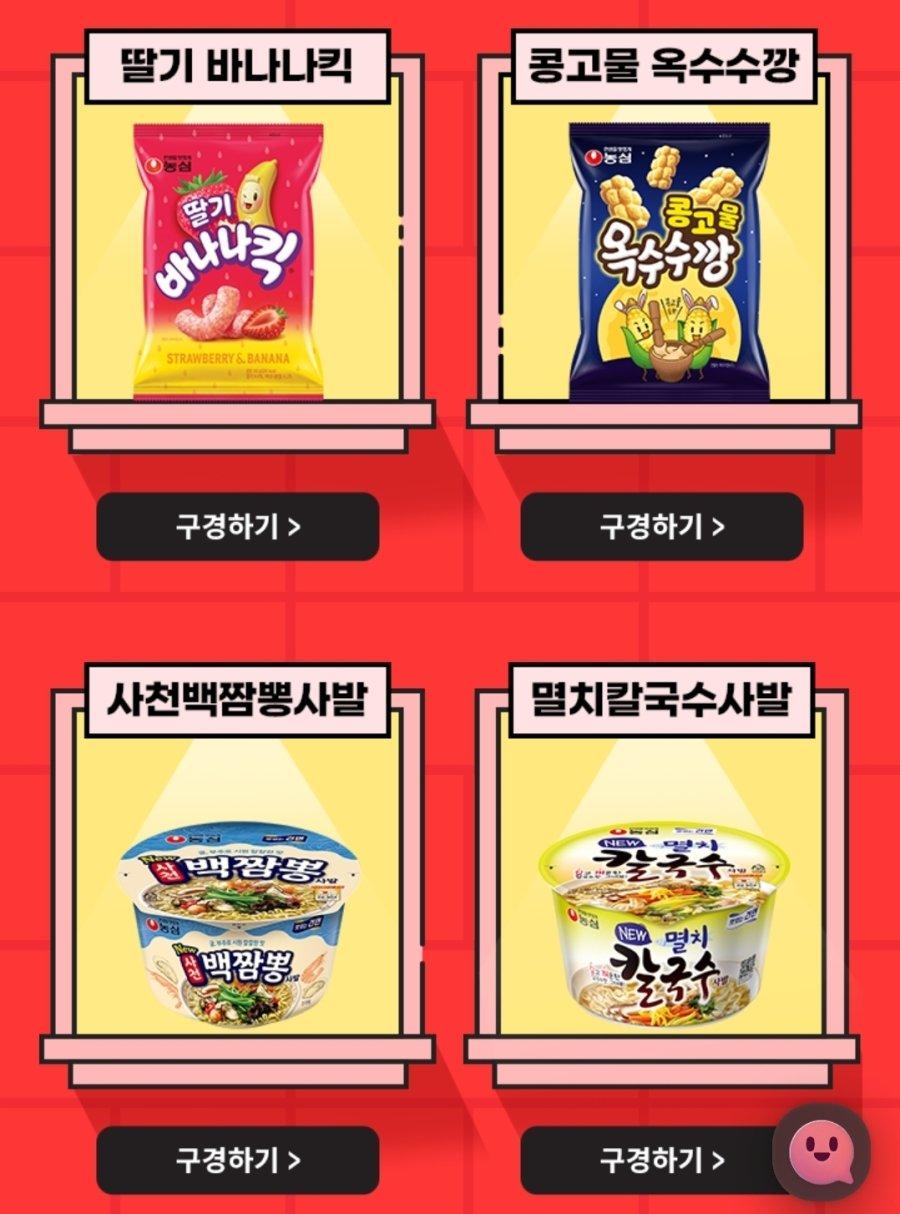Tap 구경하기 under 딸기 바나나킥
Screen dimensions: 900x1214
(237, 526)
